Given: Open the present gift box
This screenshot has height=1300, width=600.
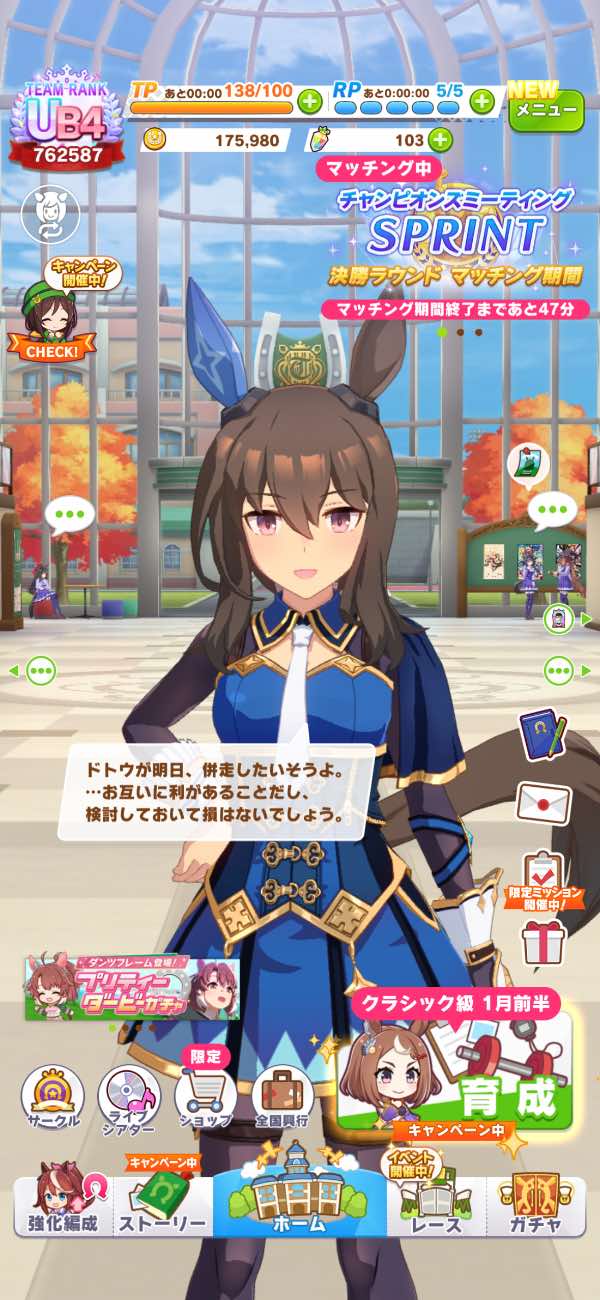Looking at the screenshot, I should (x=543, y=942).
